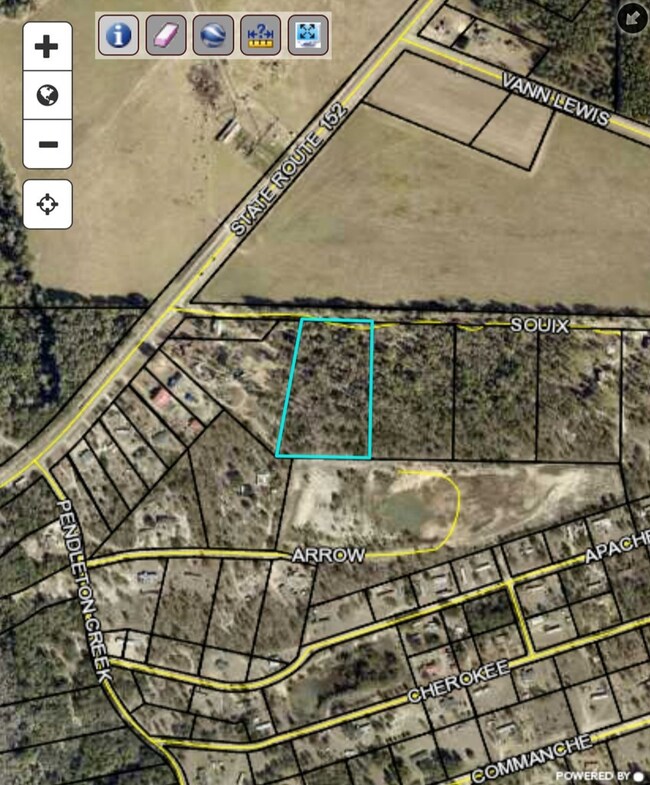Reset map to the globe view
650x785 pixels.
48,95
